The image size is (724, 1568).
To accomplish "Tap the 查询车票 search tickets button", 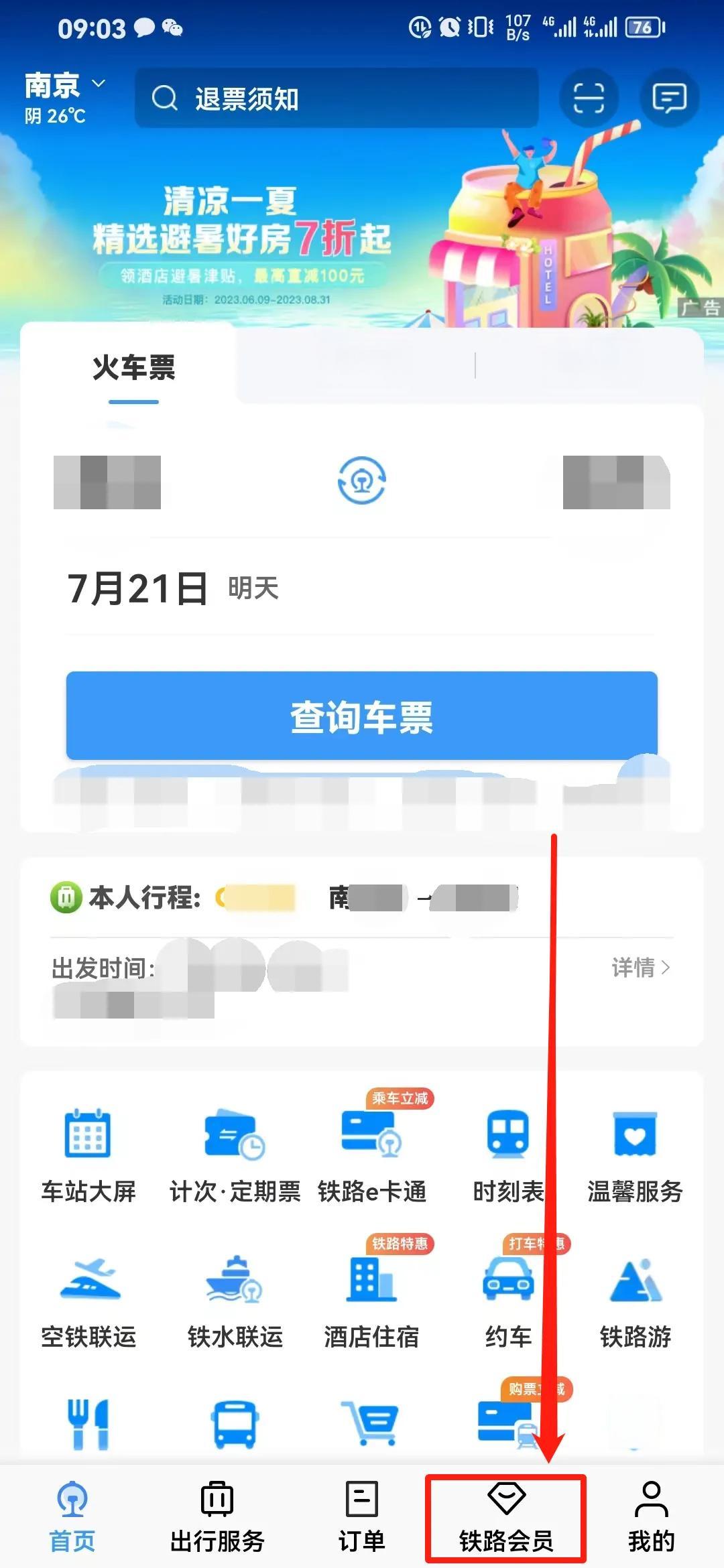I will [362, 718].
